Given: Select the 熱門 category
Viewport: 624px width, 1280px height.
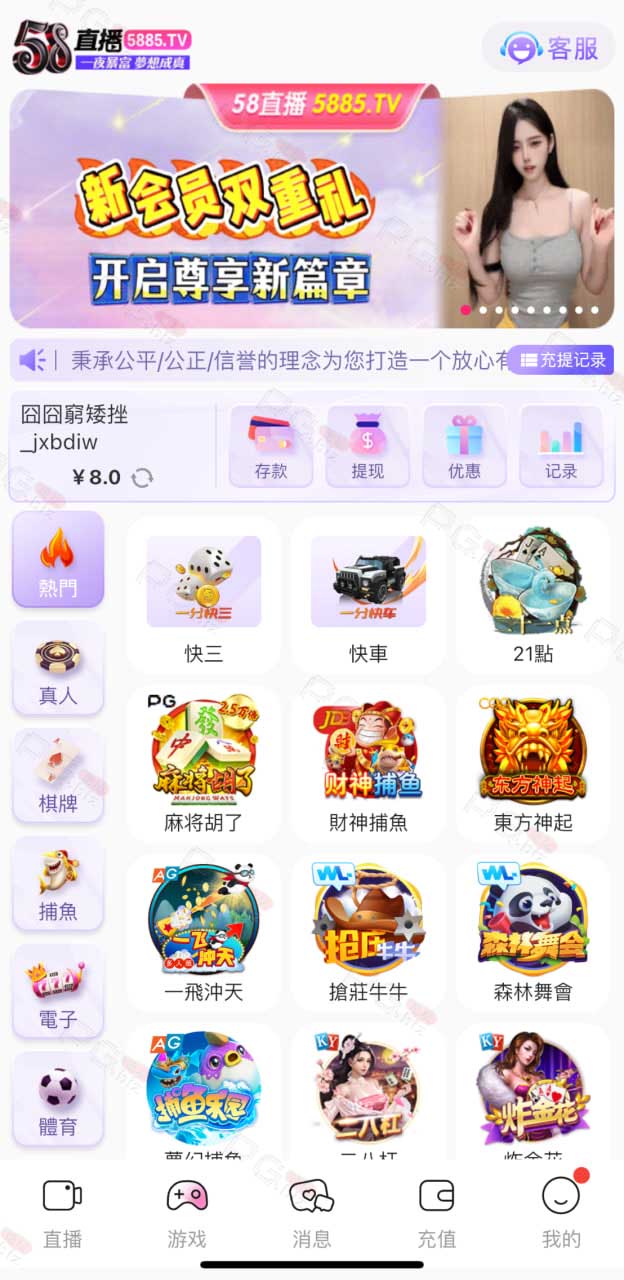Looking at the screenshot, I should (x=58, y=560).
